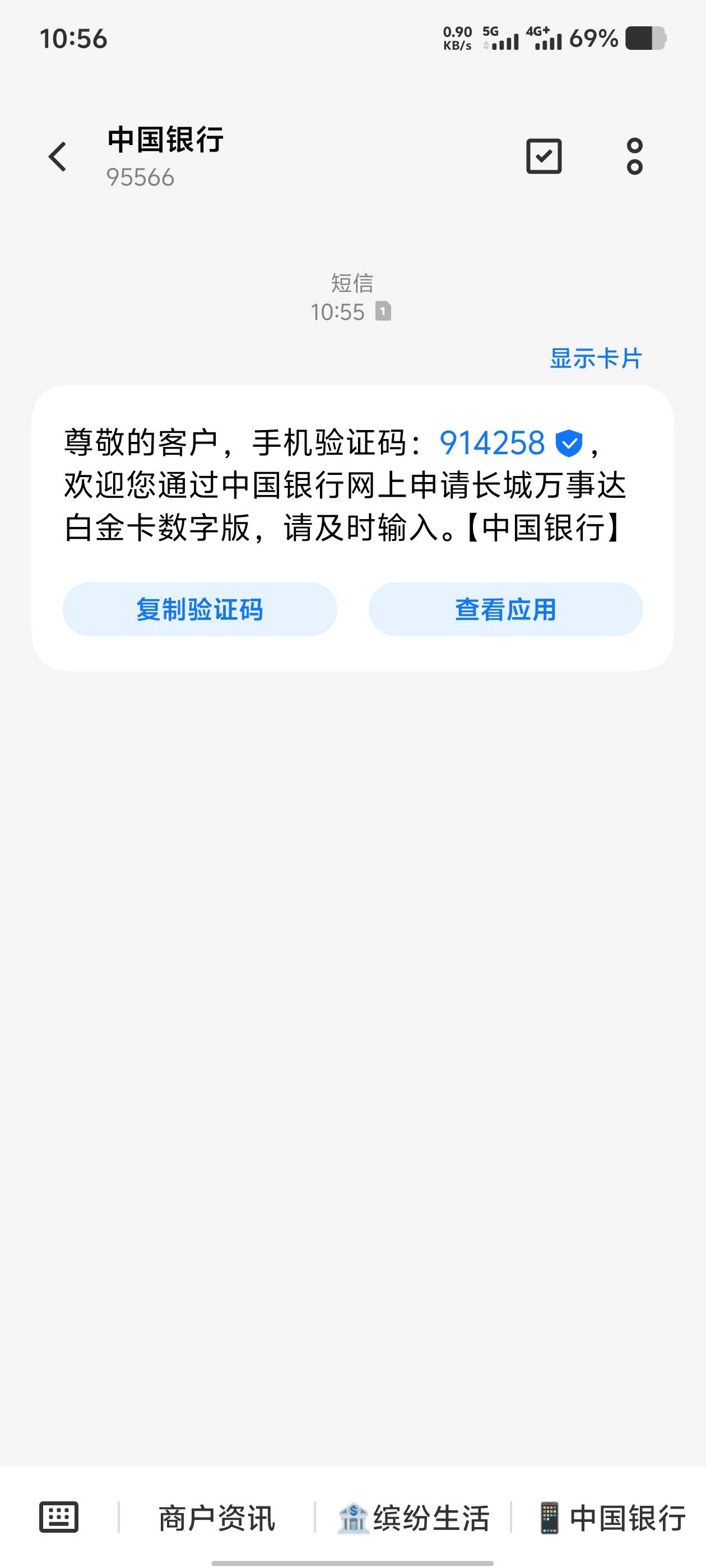Open the two-dot overflow menu
This screenshot has height=1568, width=706.
point(634,156)
